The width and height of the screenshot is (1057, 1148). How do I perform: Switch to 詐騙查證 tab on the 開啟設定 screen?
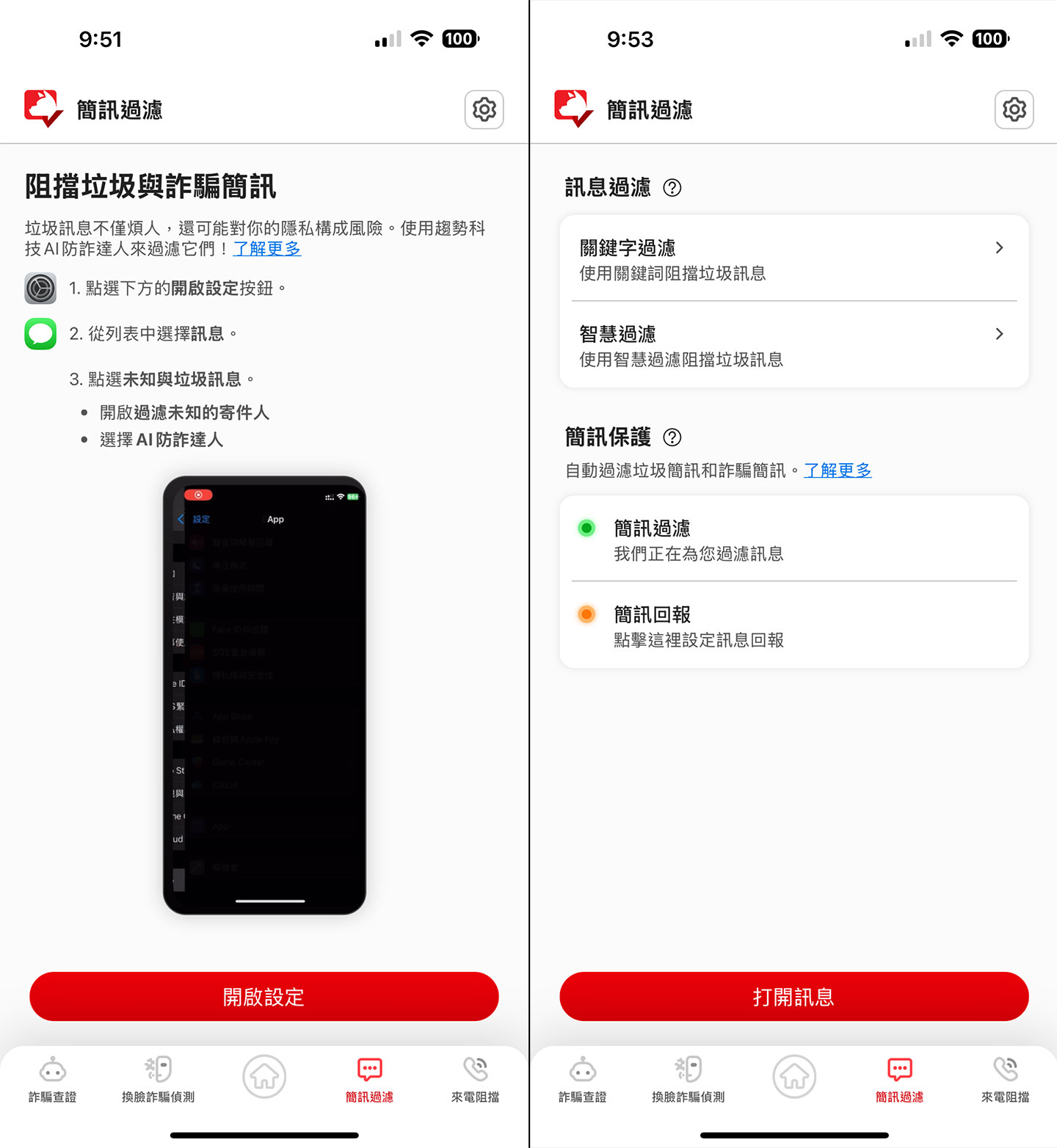click(x=52, y=1079)
